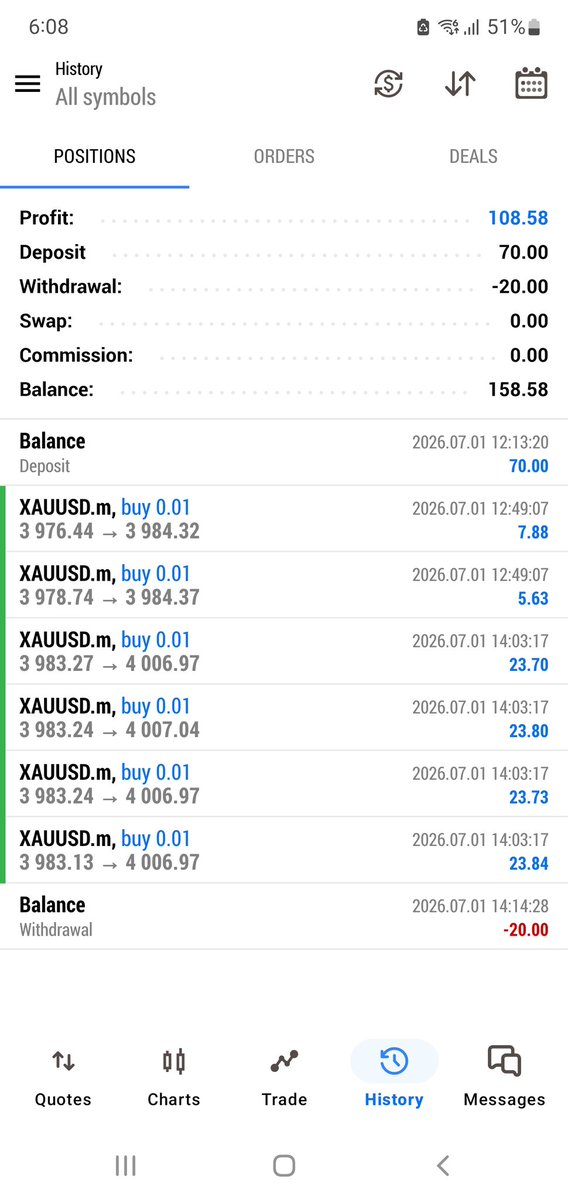Select the Positions tab
Image resolution: width=568 pixels, height=1199 pixels.
(95, 156)
